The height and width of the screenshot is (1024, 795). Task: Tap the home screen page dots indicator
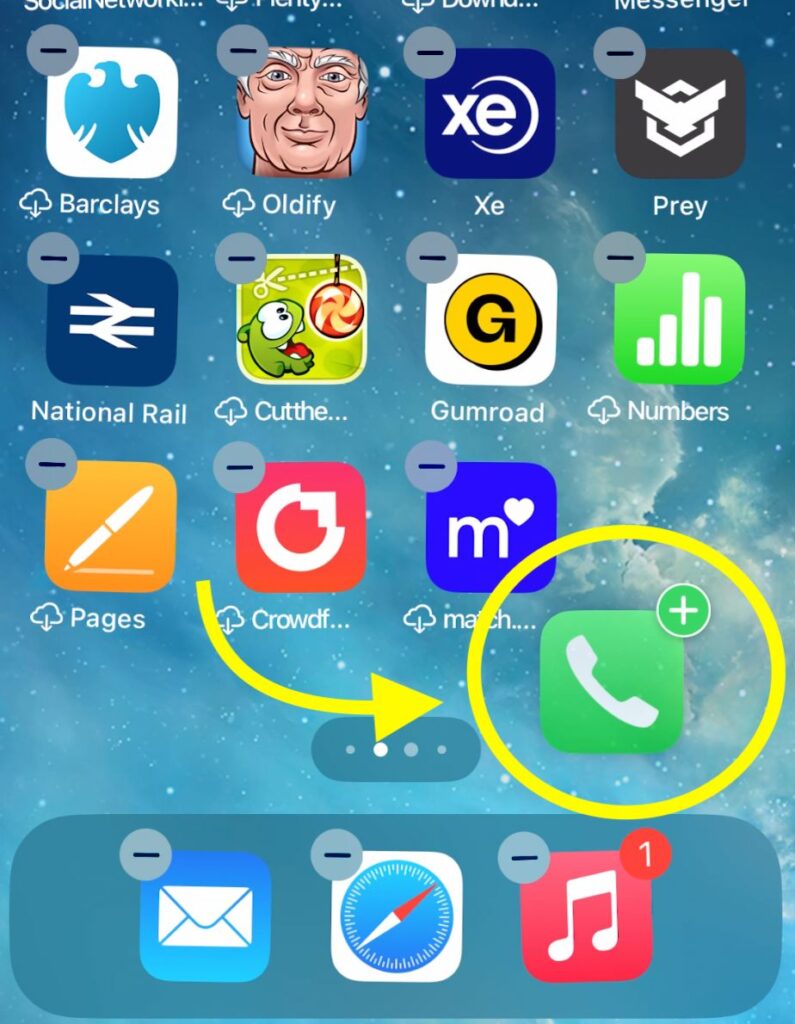tap(396, 749)
